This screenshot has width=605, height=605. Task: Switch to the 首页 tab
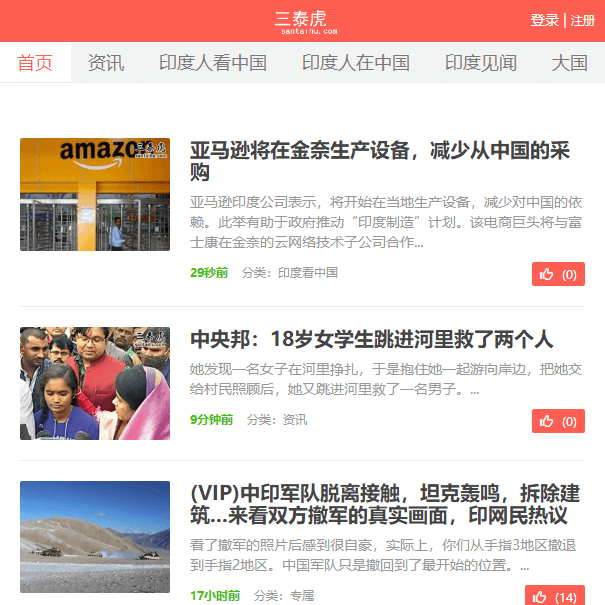pos(35,63)
